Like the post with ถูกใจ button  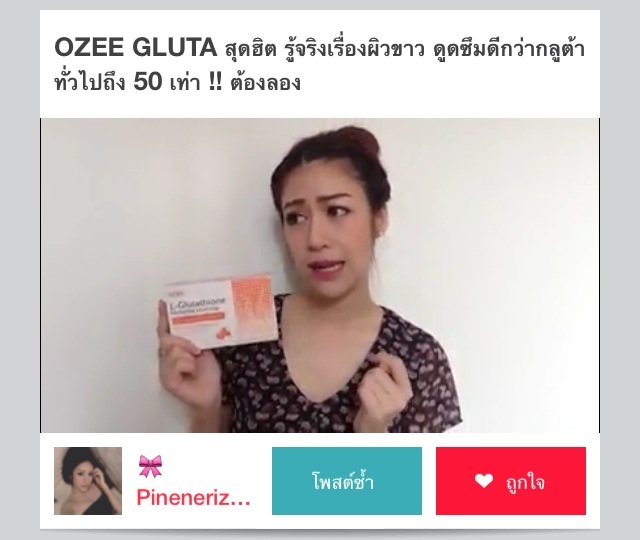coord(510,481)
